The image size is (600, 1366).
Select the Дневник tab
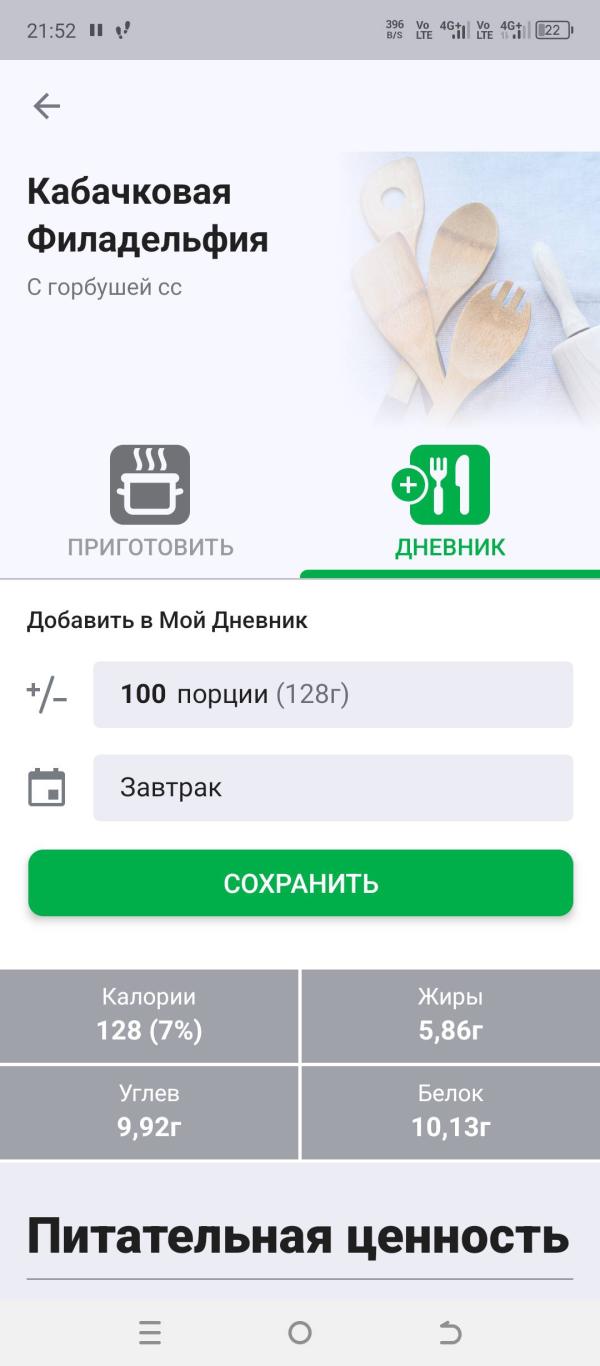[450, 502]
